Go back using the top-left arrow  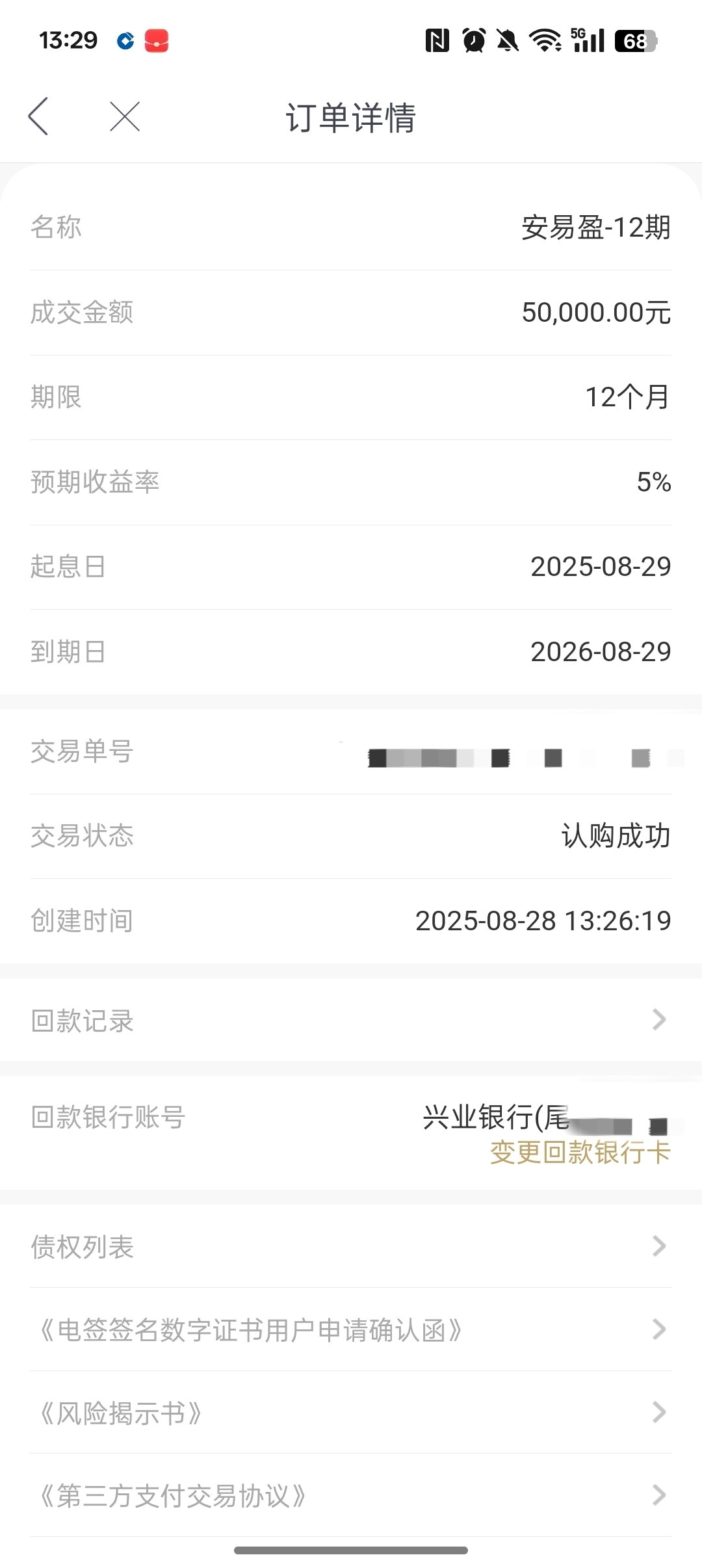click(x=38, y=117)
